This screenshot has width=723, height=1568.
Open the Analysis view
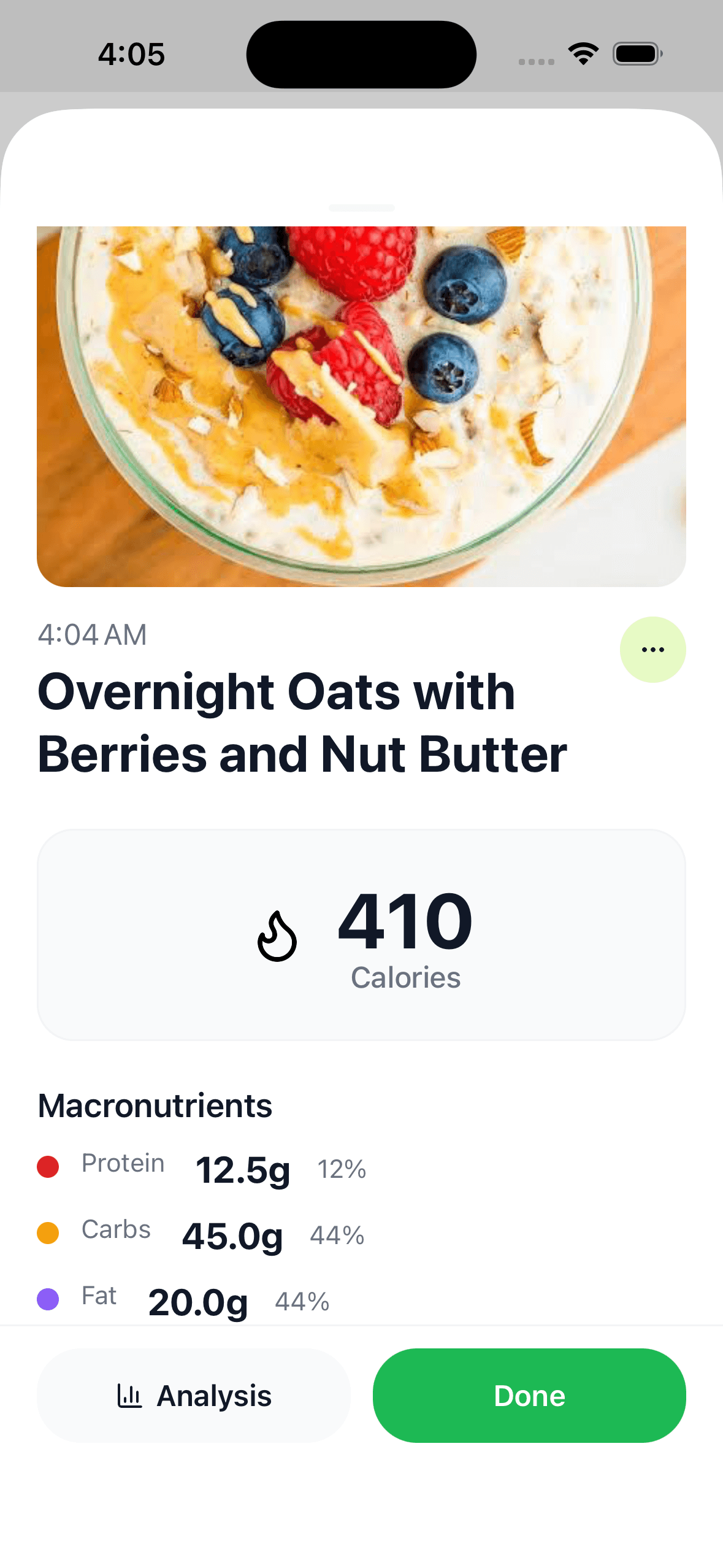[194, 1395]
